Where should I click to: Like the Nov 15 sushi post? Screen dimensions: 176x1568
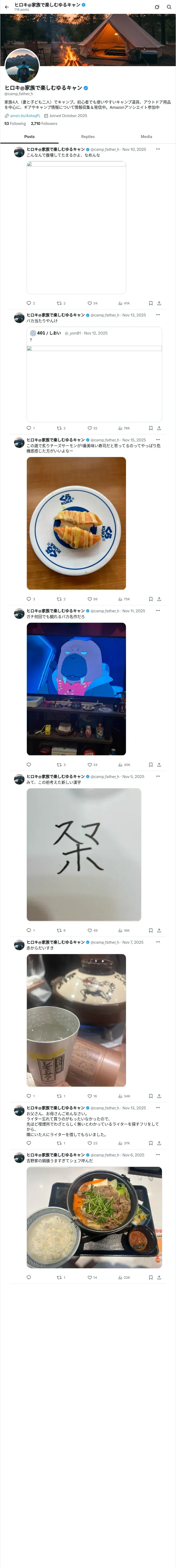coord(89,599)
